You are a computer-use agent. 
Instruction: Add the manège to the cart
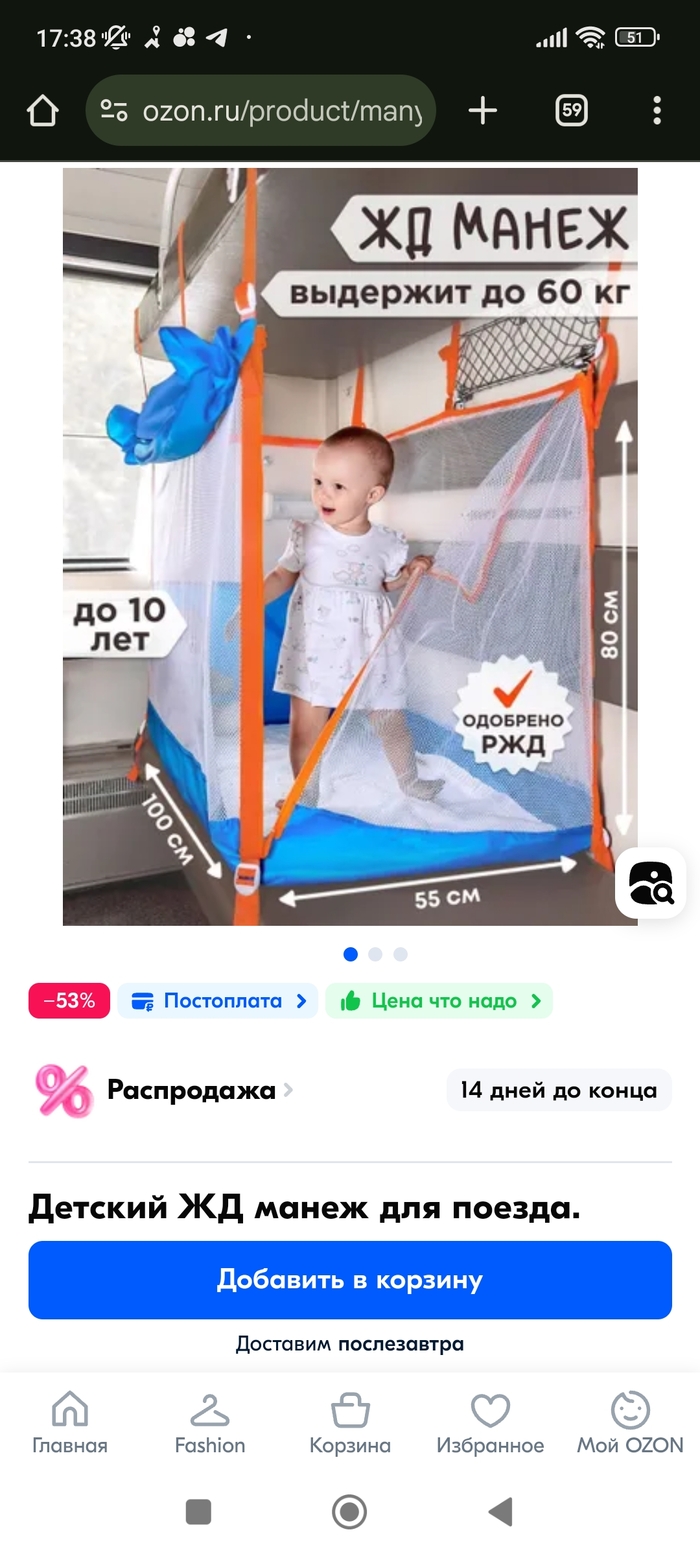coord(350,1280)
